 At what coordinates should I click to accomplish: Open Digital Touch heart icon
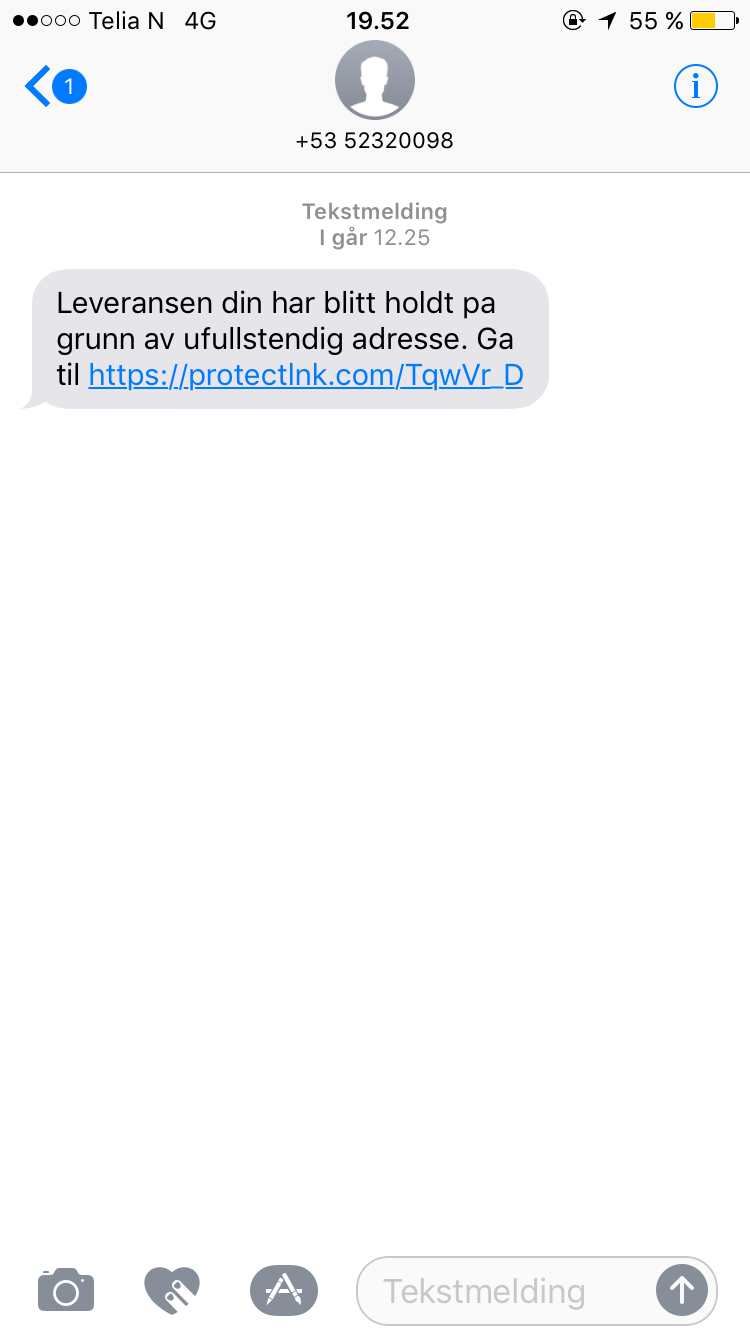[x=172, y=1290]
